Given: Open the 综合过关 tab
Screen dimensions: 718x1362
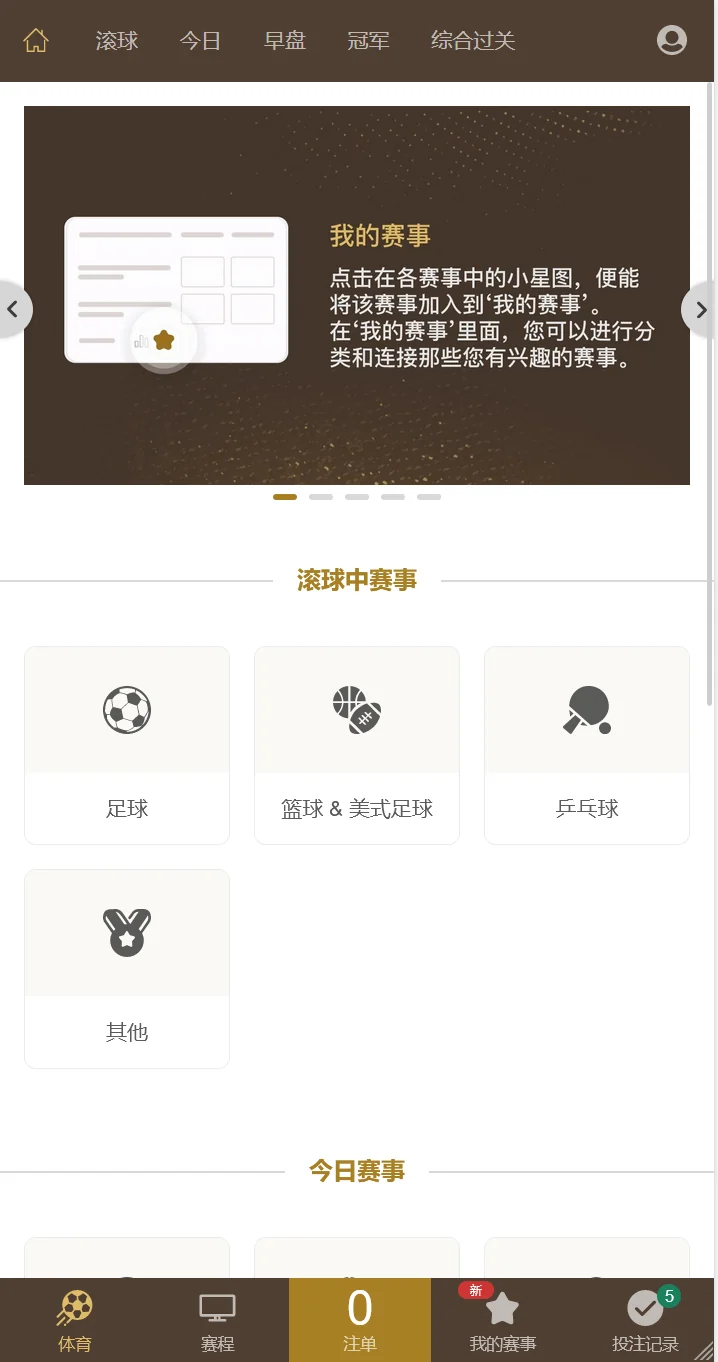Looking at the screenshot, I should point(473,41).
